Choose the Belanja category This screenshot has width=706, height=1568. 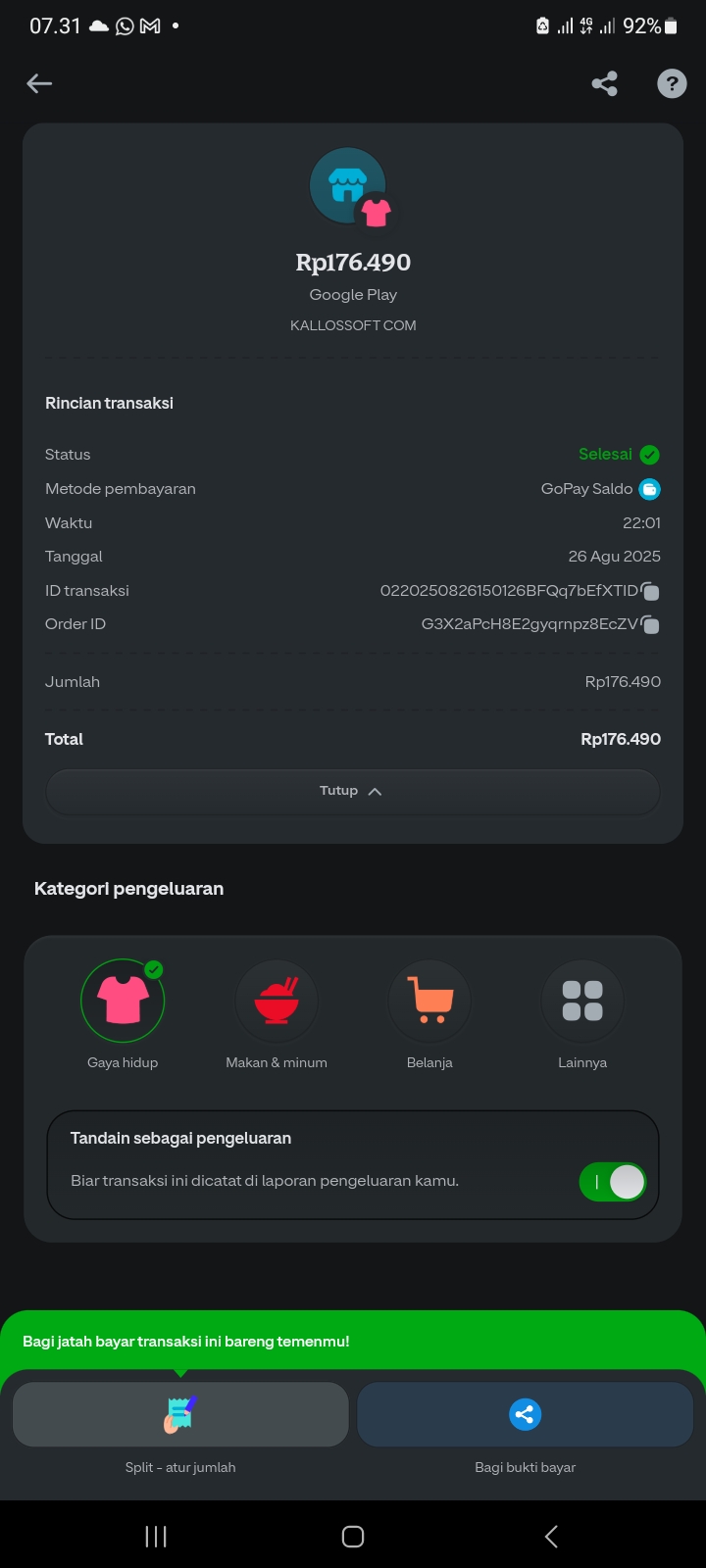(429, 1002)
